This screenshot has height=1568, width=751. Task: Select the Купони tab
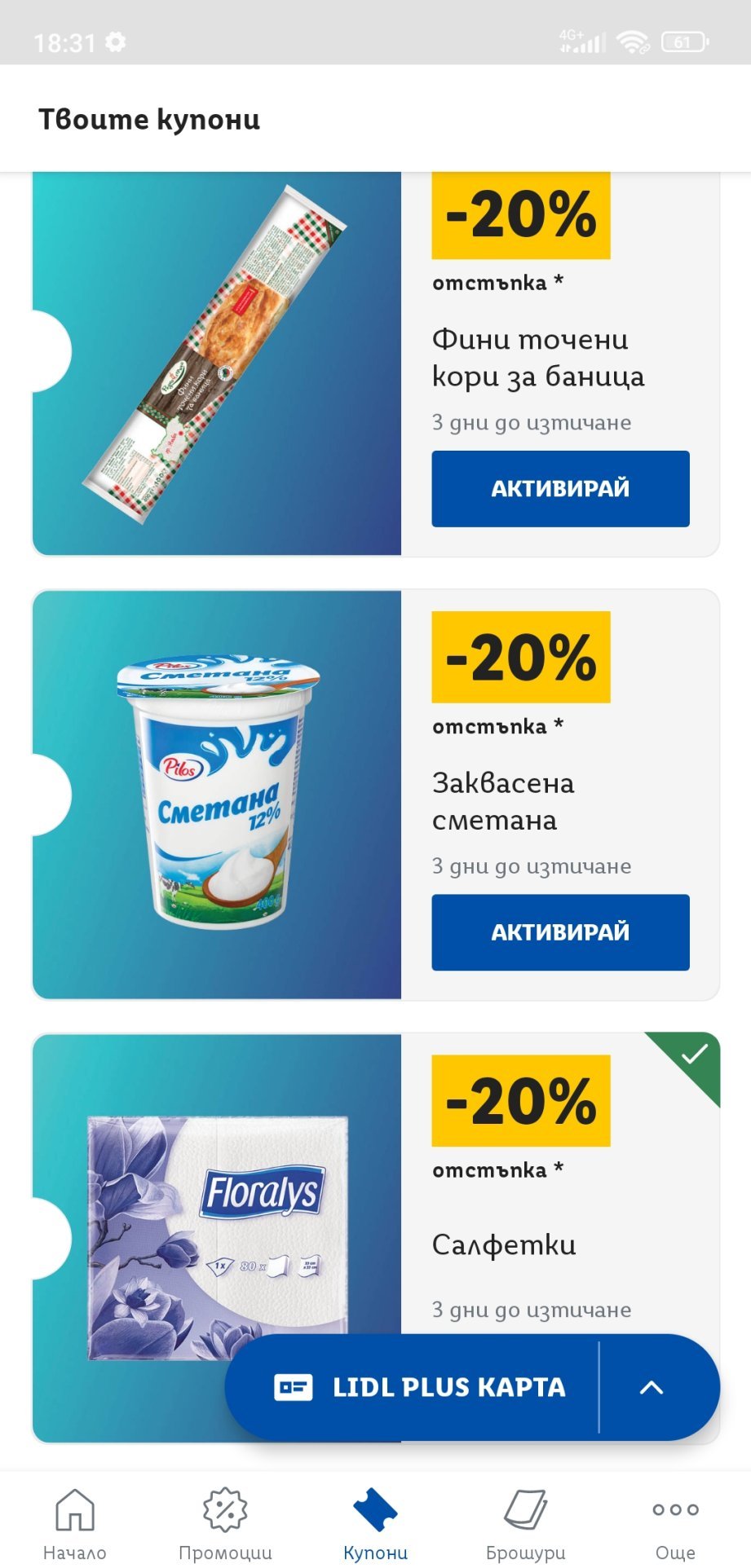[x=375, y=1523]
